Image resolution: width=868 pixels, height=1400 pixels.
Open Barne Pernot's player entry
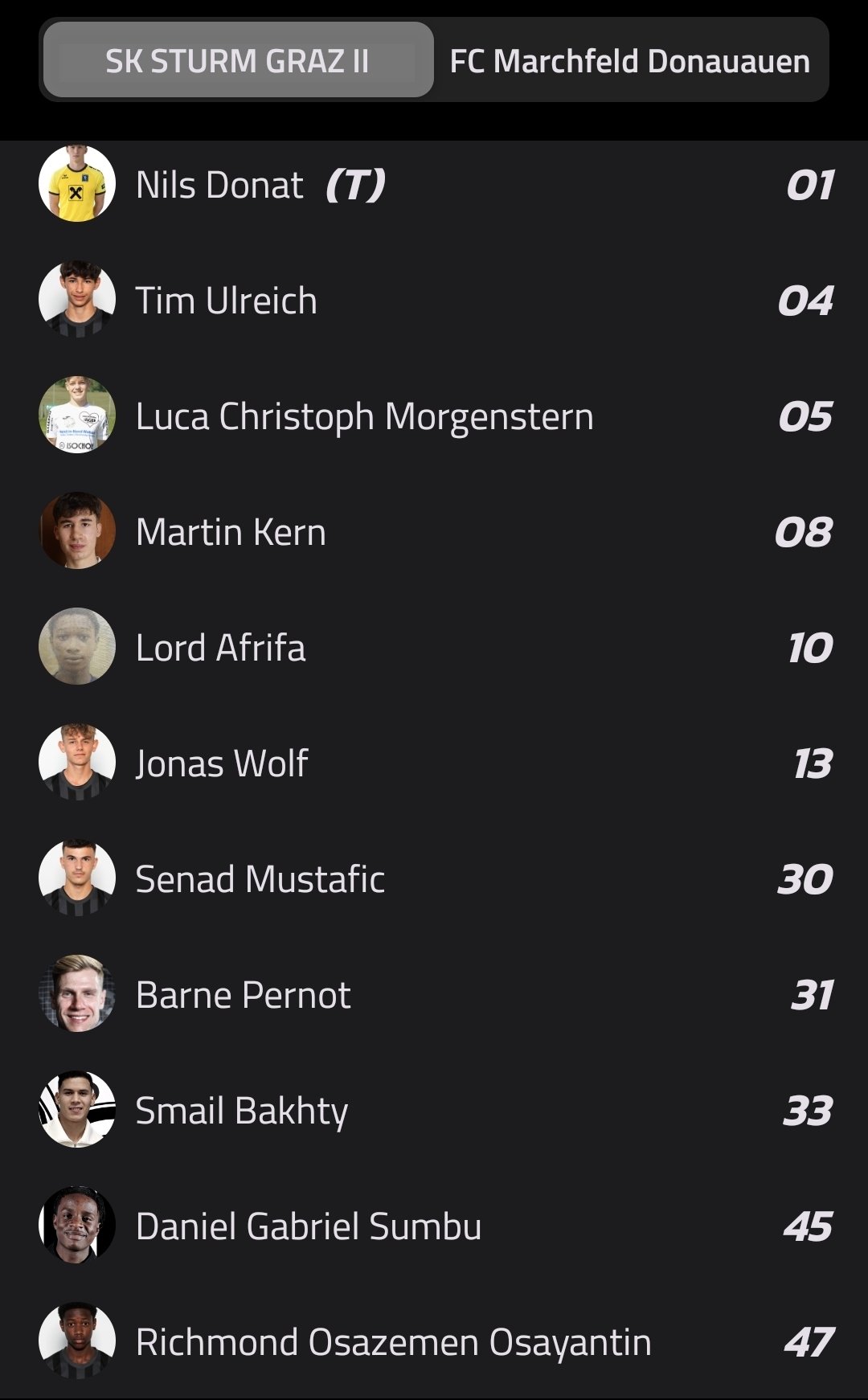click(434, 995)
